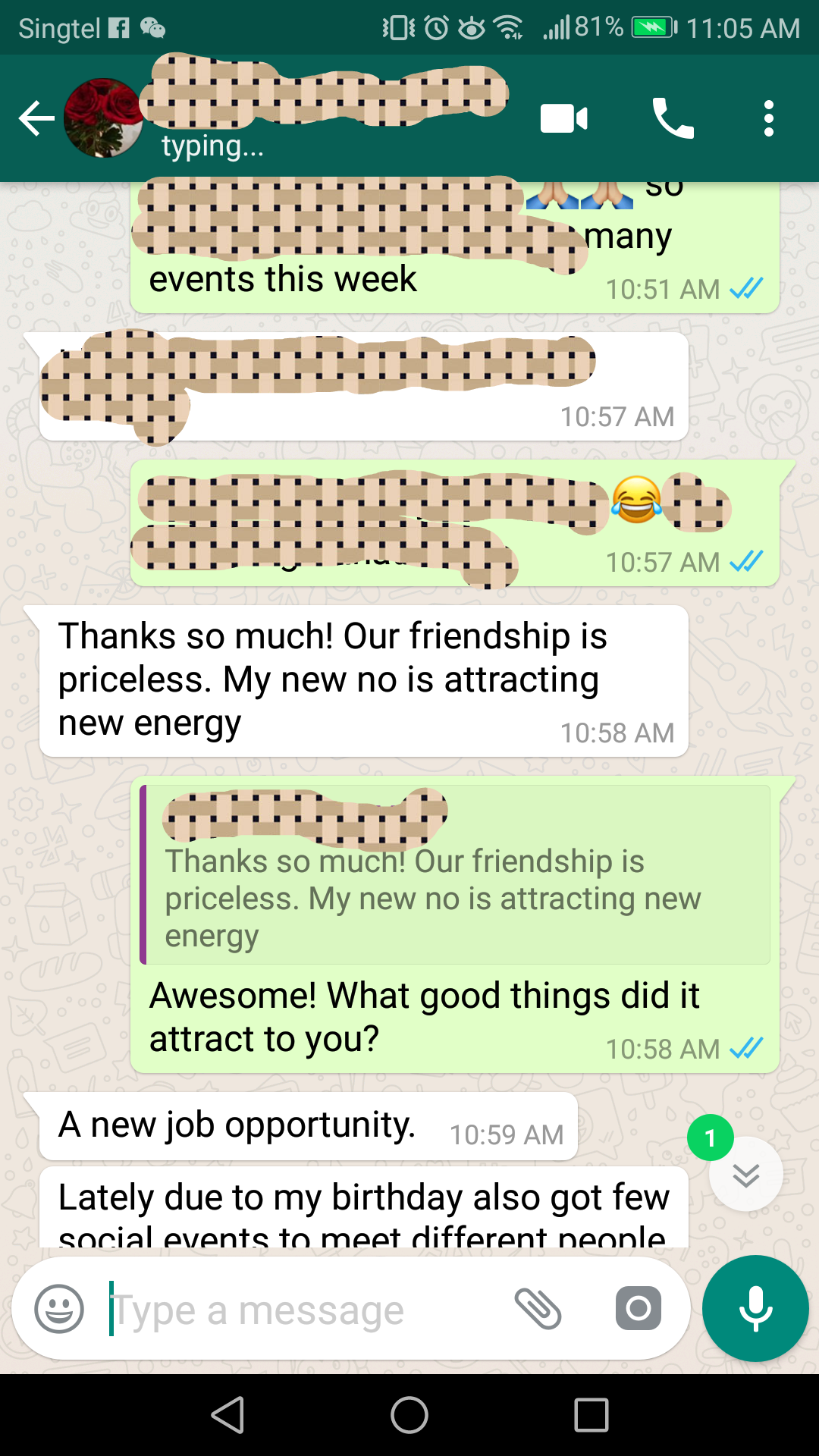
Task: Focus the Type a message field
Action: pos(303,1310)
